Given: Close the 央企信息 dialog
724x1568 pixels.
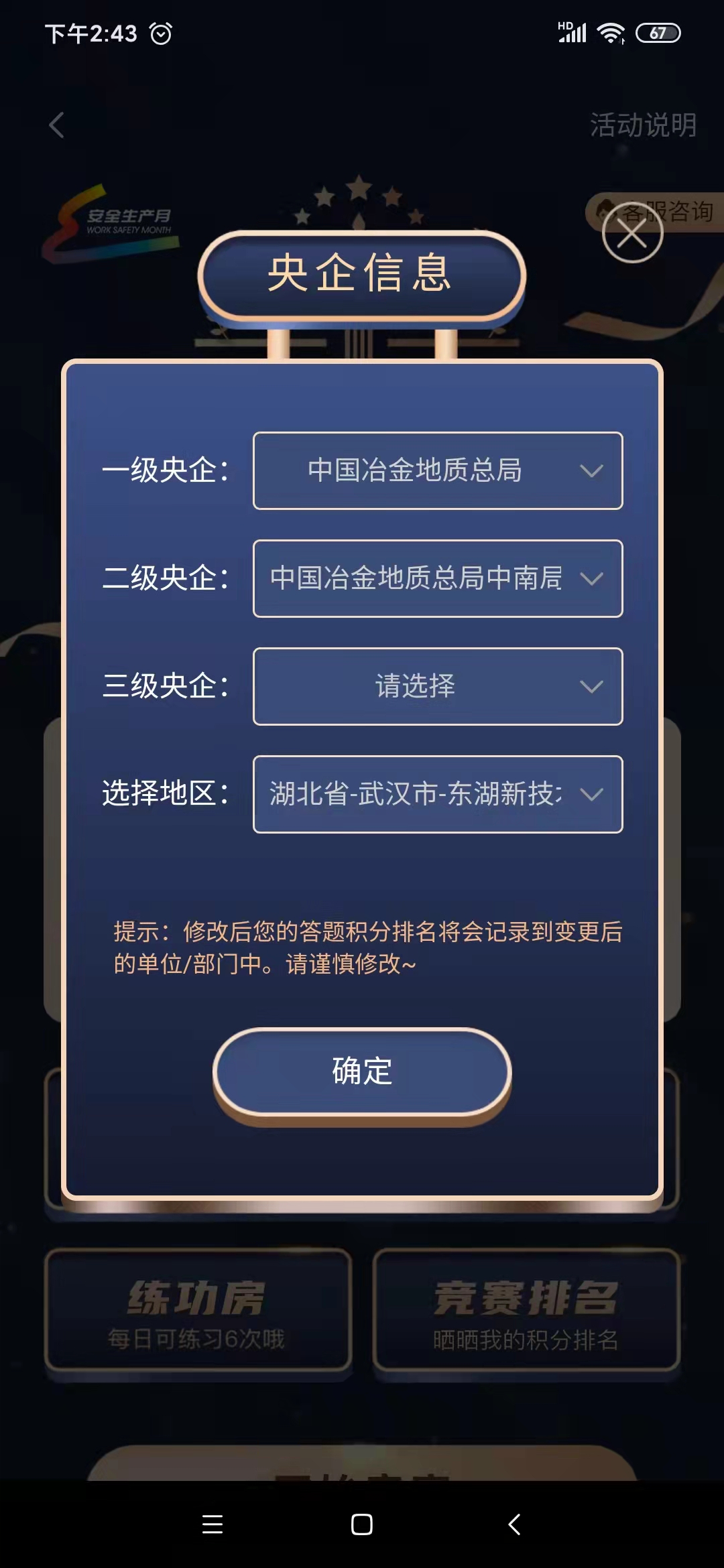Looking at the screenshot, I should 632,233.
